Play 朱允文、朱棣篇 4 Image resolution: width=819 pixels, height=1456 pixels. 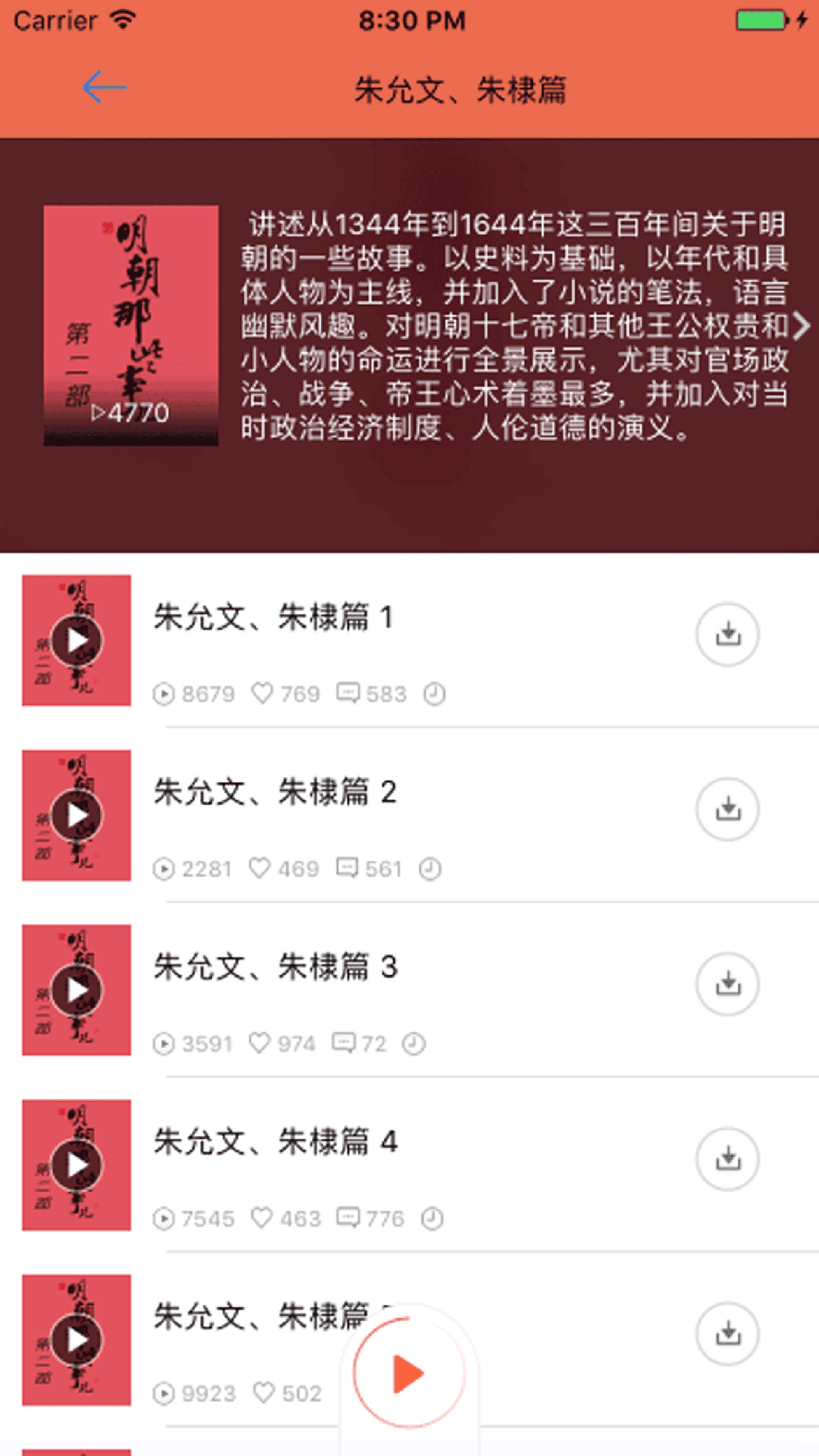[76, 1165]
